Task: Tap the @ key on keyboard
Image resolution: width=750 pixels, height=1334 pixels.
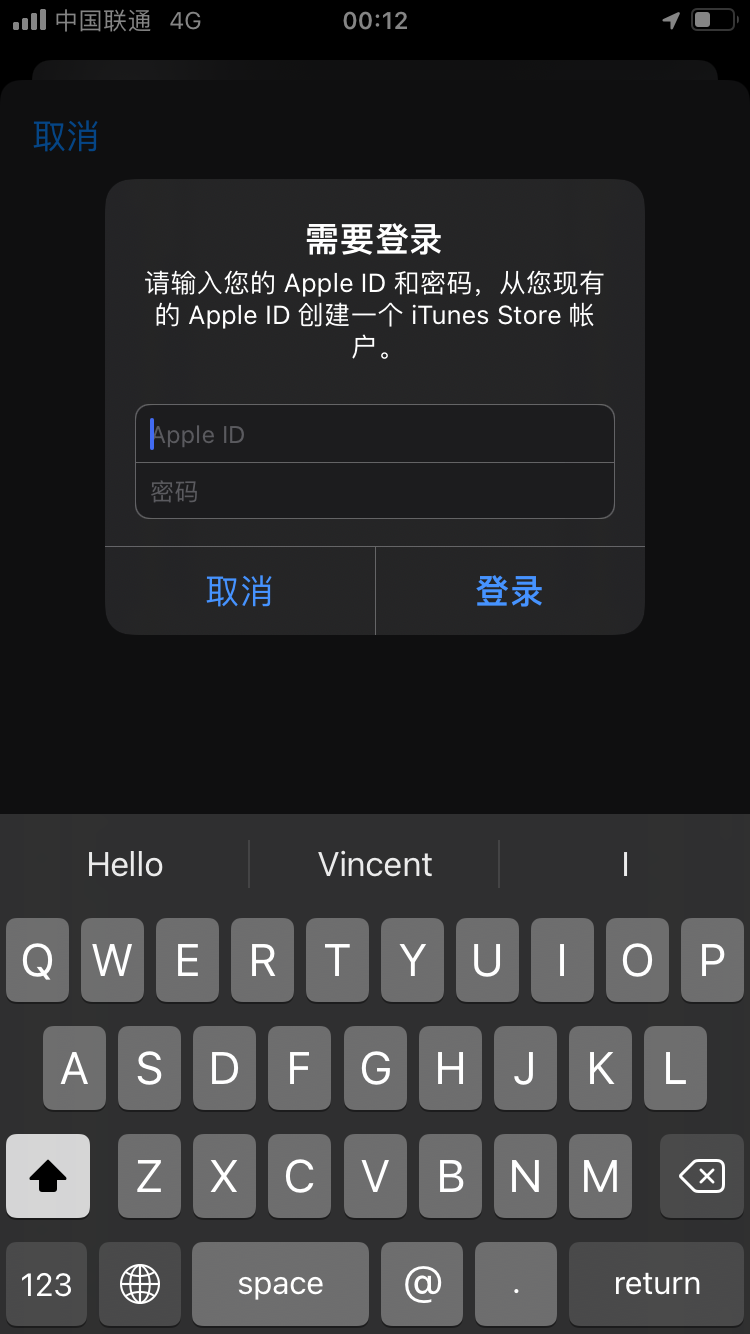Action: (x=422, y=1284)
